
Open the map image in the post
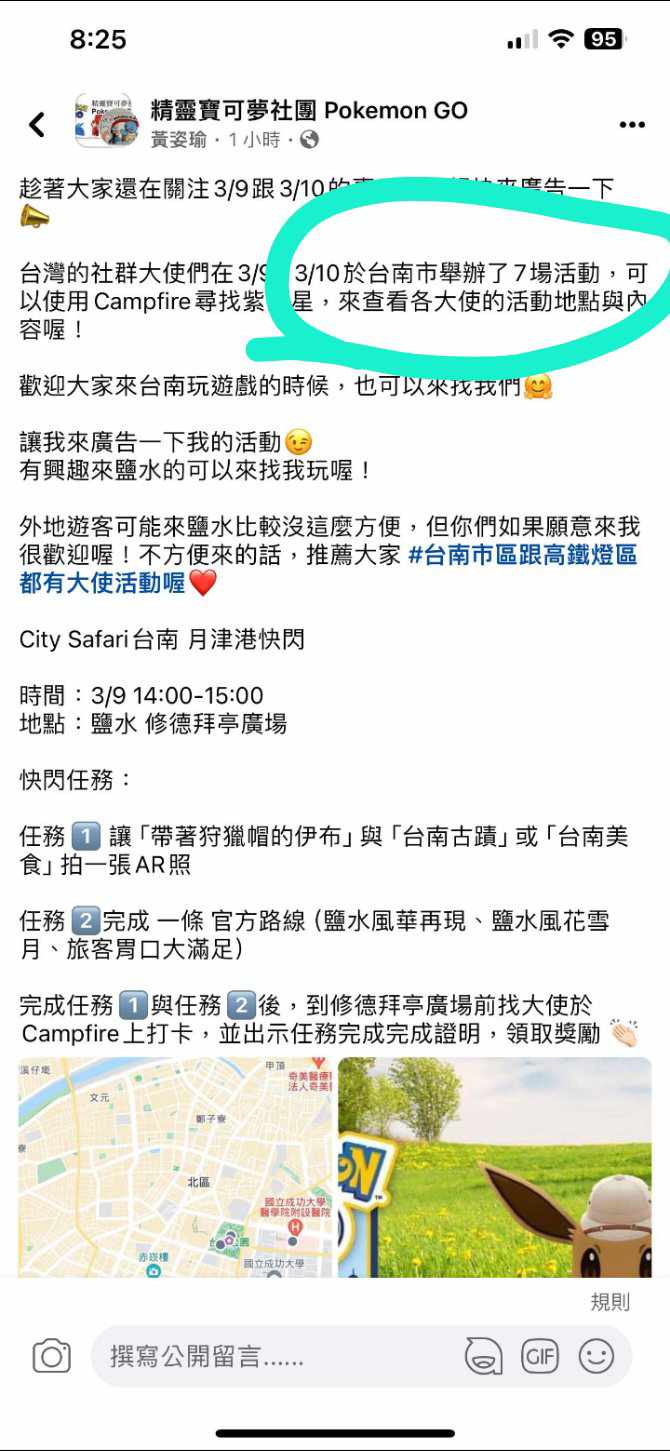click(176, 1166)
